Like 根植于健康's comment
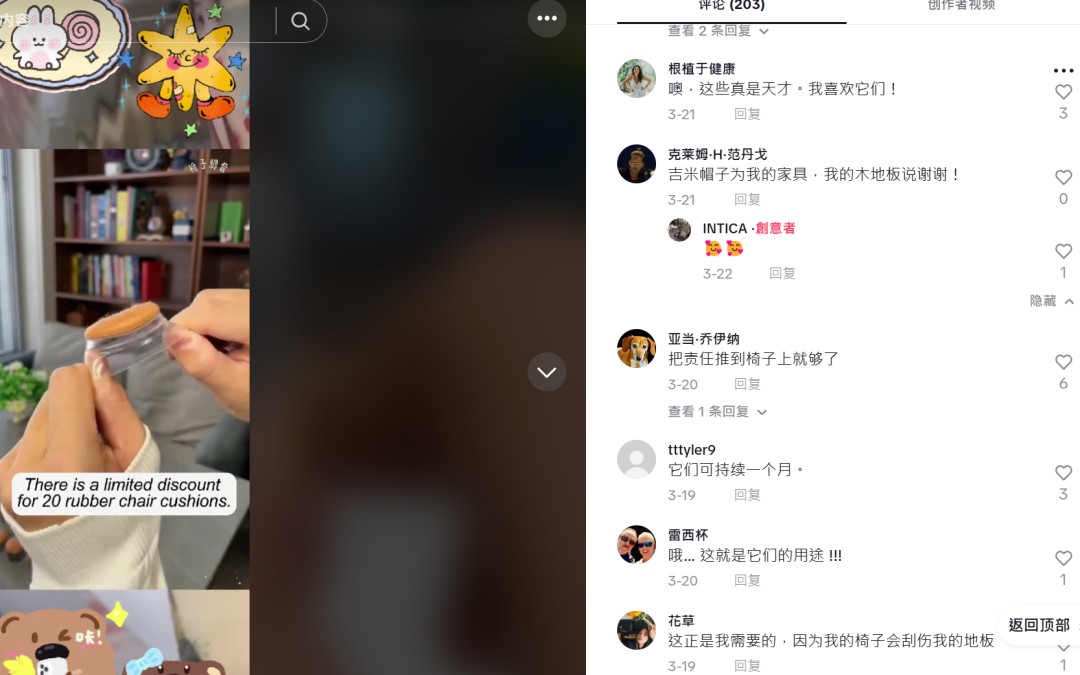1080x675 pixels. coord(1063,92)
